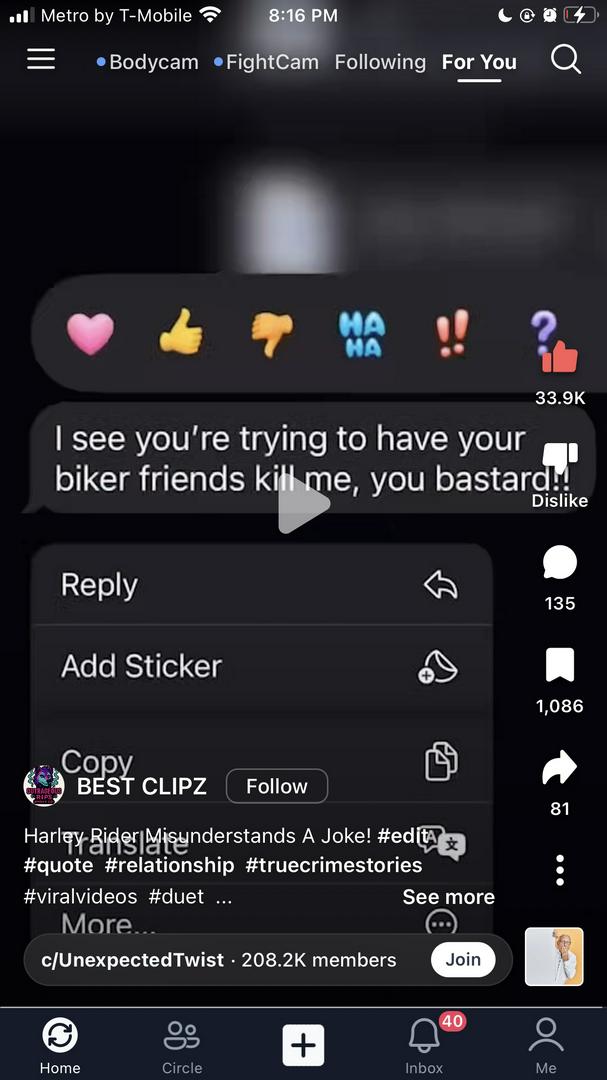
Task: Open the Inbox notifications tab
Action: pyautogui.click(x=424, y=1046)
